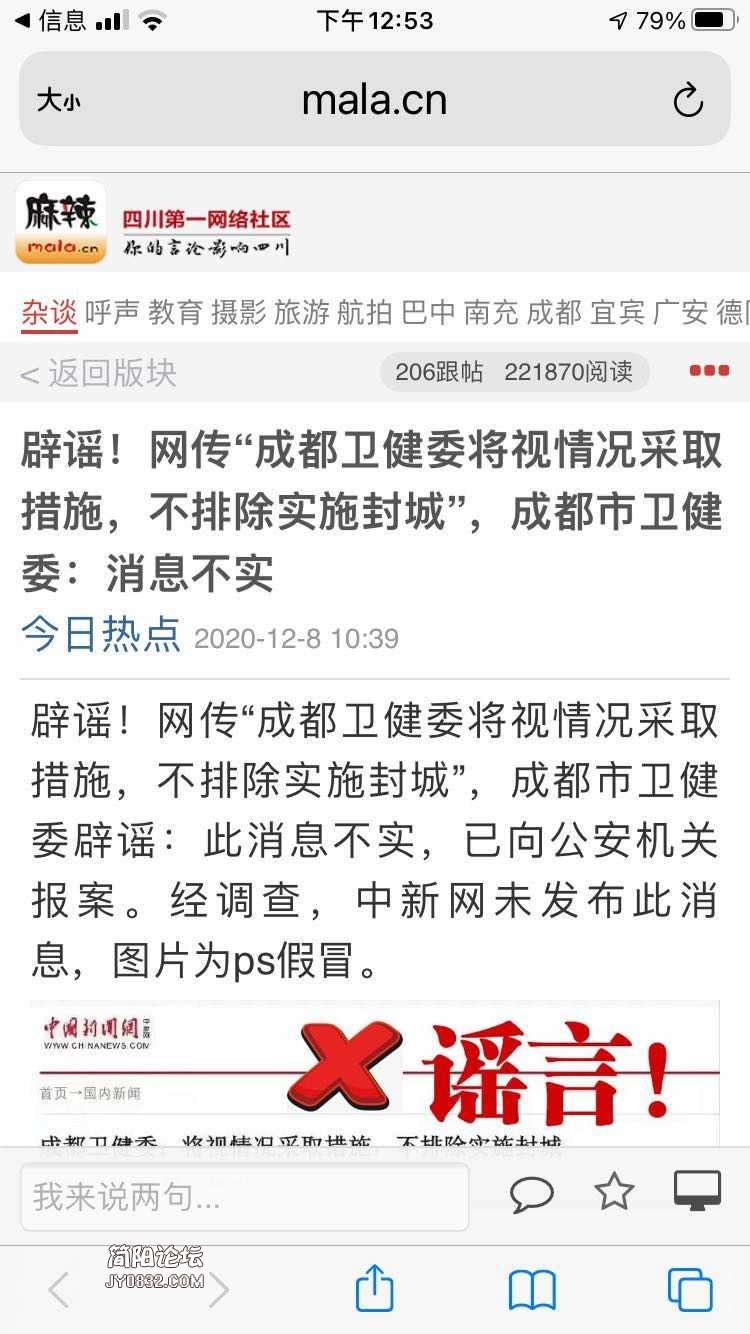
Task: Open the red three-dot more menu
Action: (709, 371)
